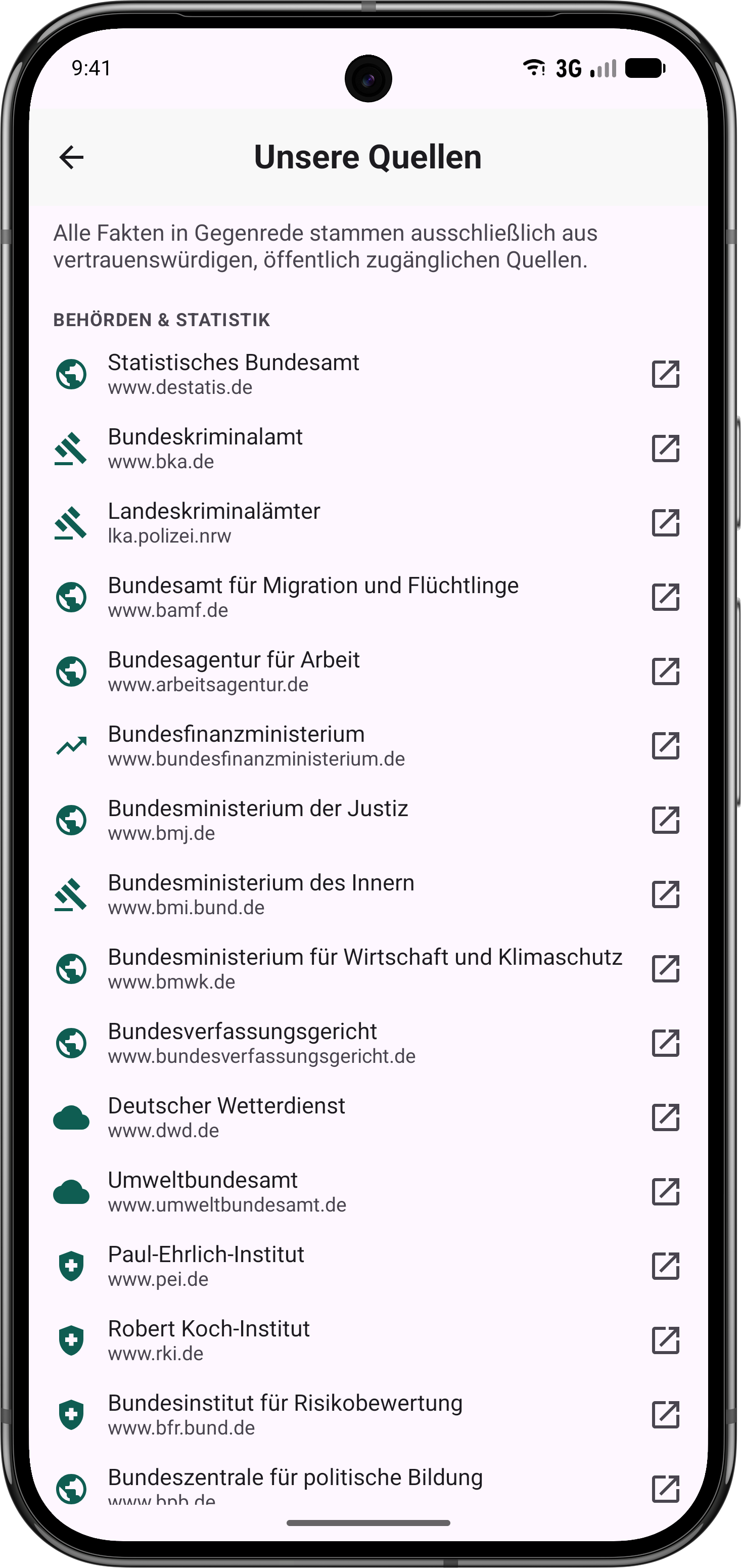The image size is (741, 1568).
Task: Go back using the arrow
Action: pos(71,157)
